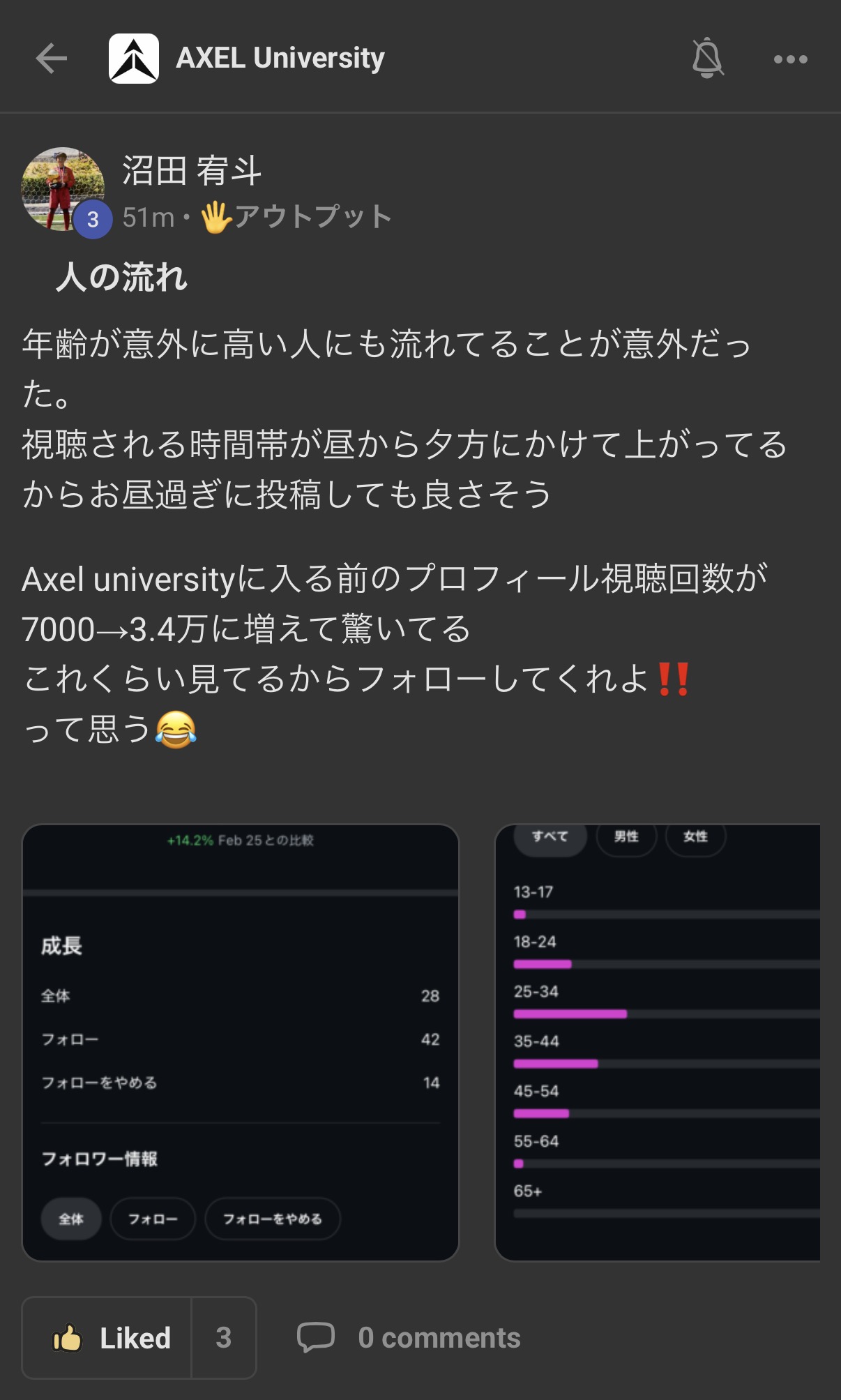Expand the フォローをやめる filter option
This screenshot has height=1400, width=841.
point(272,1219)
